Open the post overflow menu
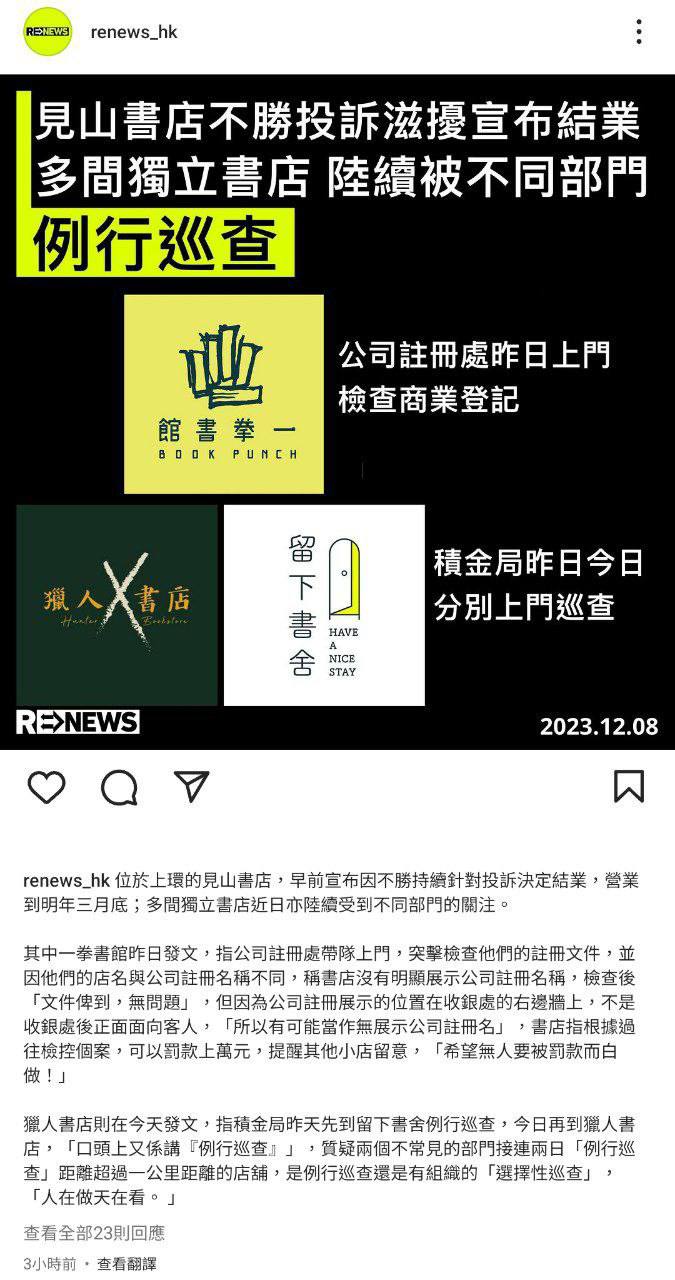This screenshot has height=1280, width=675. point(638,32)
